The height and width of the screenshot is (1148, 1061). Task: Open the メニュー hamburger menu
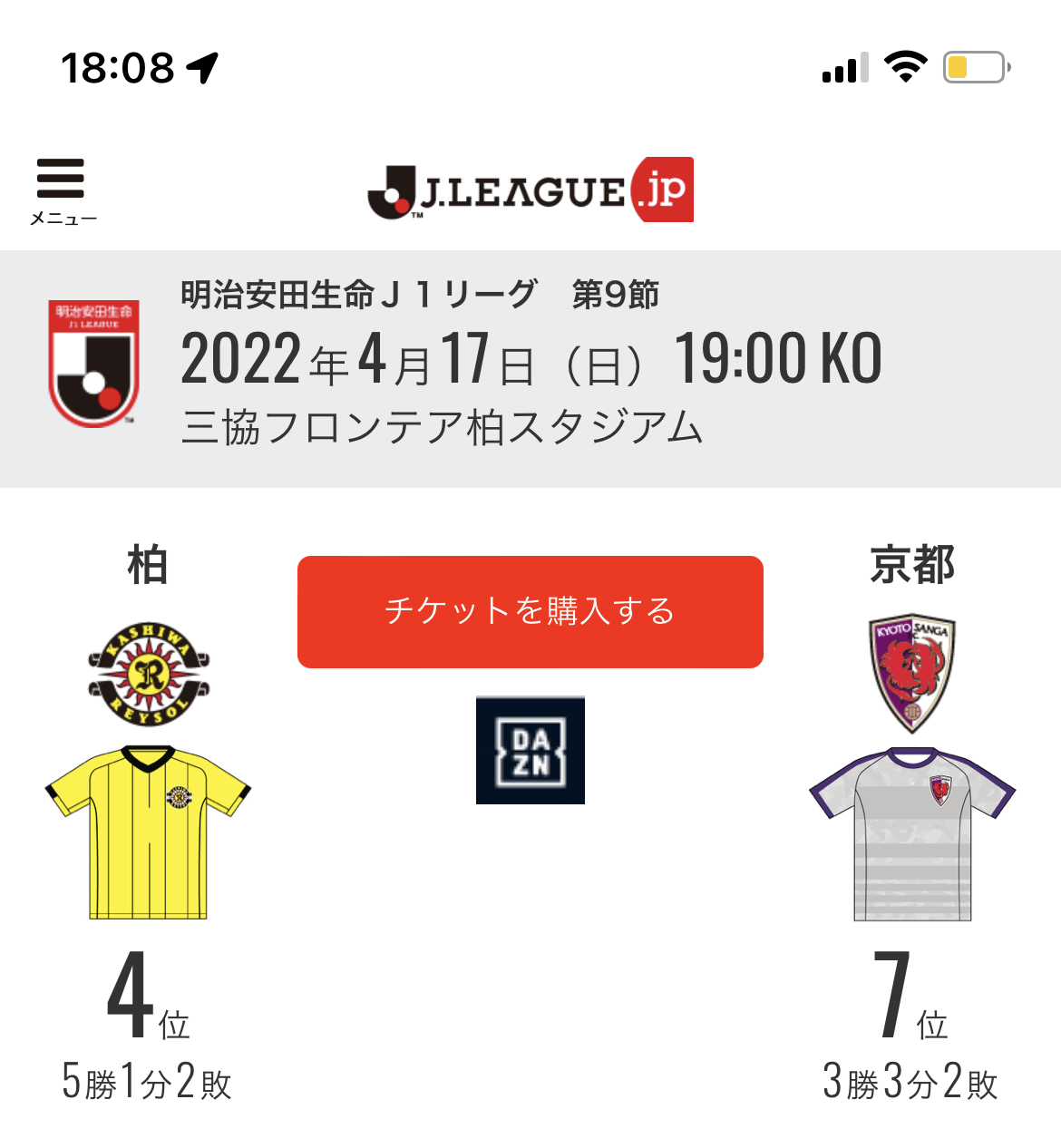click(61, 186)
